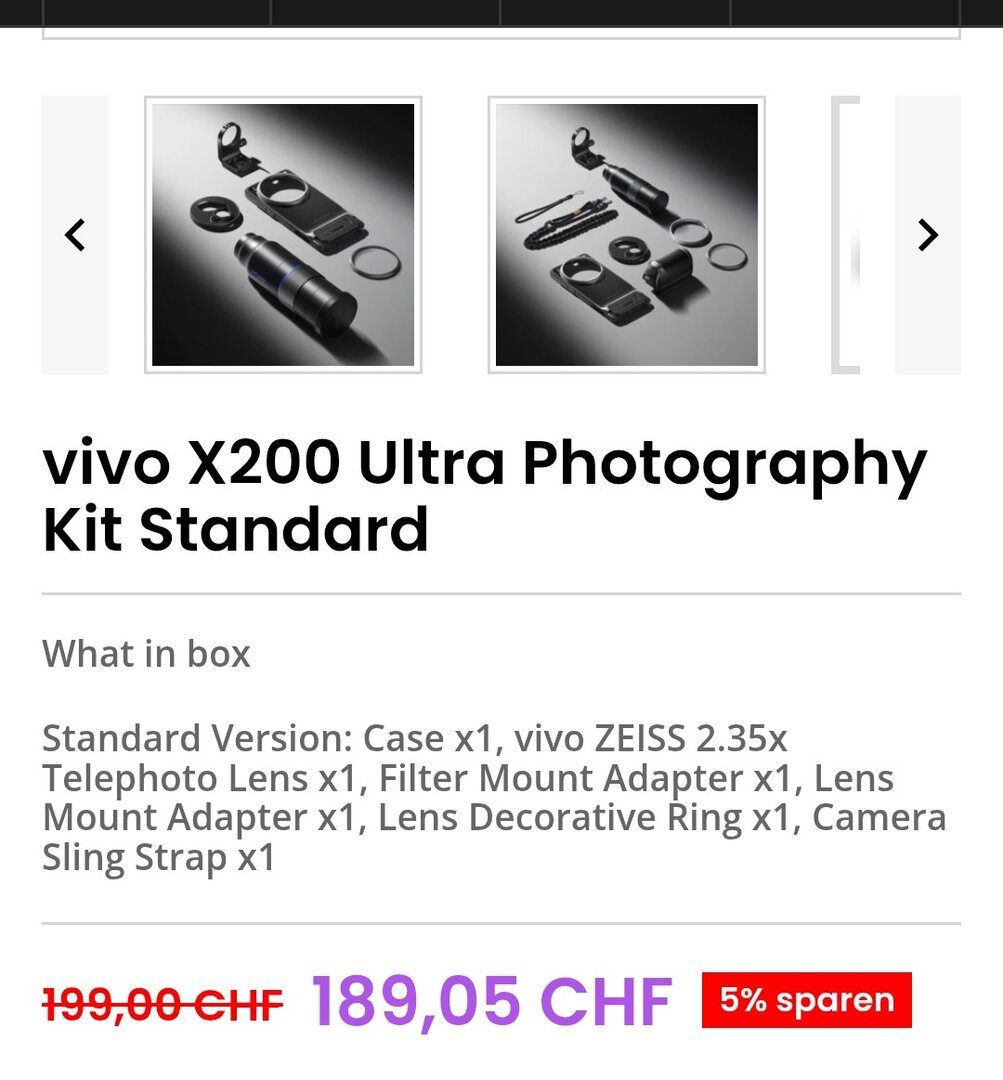
Task: Show next product image in carousel
Action: [927, 235]
